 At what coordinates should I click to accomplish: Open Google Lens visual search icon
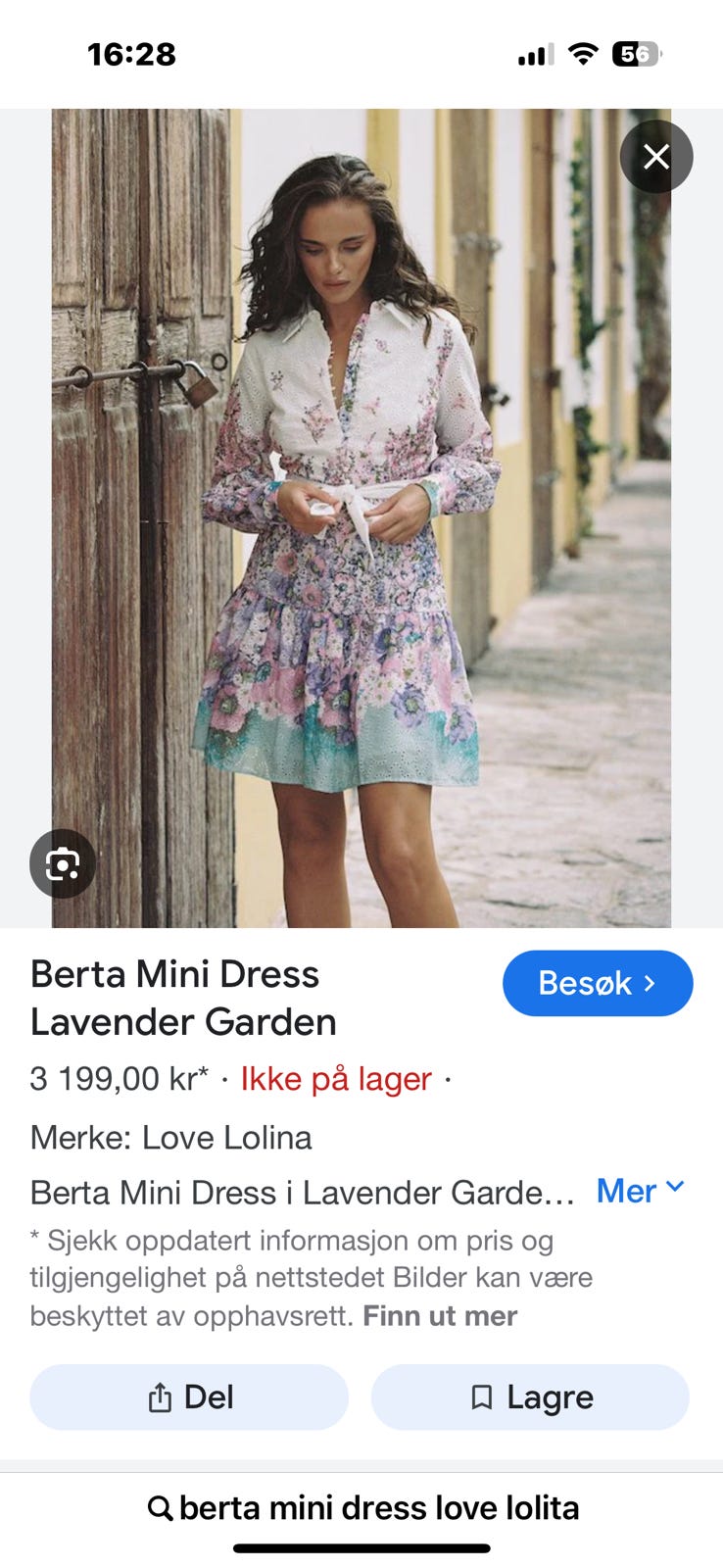tap(63, 864)
